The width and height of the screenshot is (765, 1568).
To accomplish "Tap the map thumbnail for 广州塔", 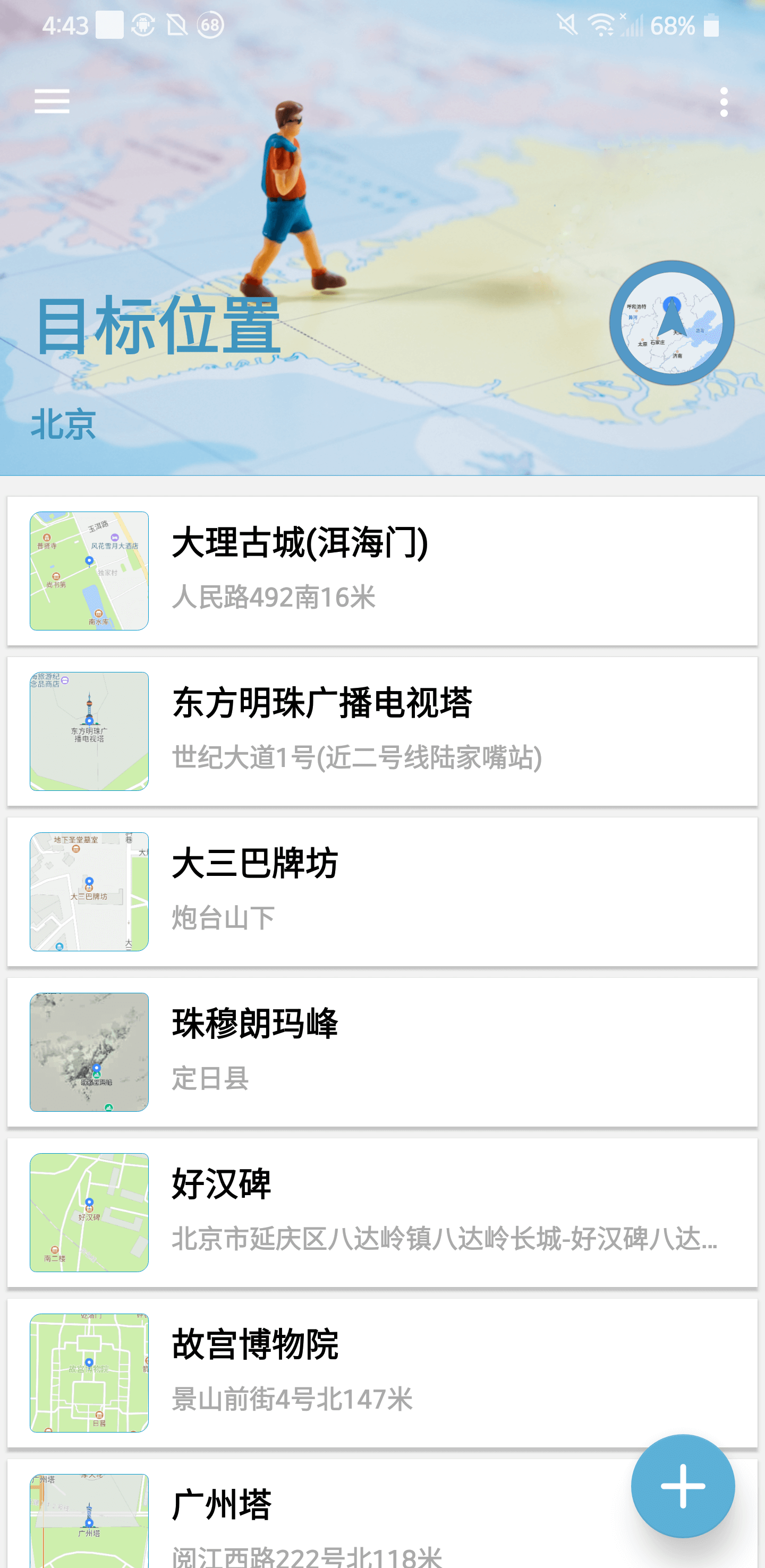I will (88, 1522).
